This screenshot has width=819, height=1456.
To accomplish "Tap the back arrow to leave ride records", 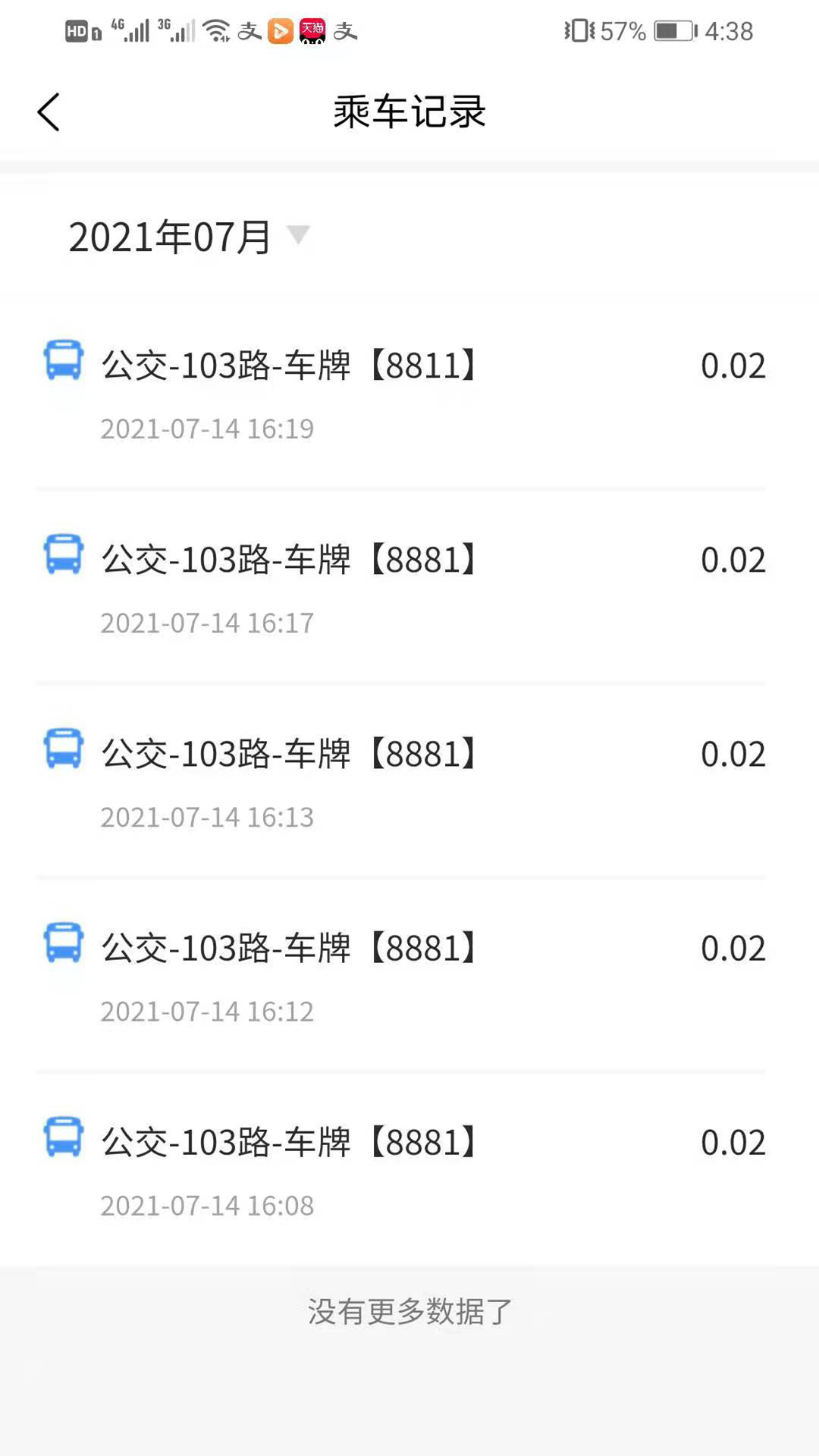I will click(x=49, y=111).
